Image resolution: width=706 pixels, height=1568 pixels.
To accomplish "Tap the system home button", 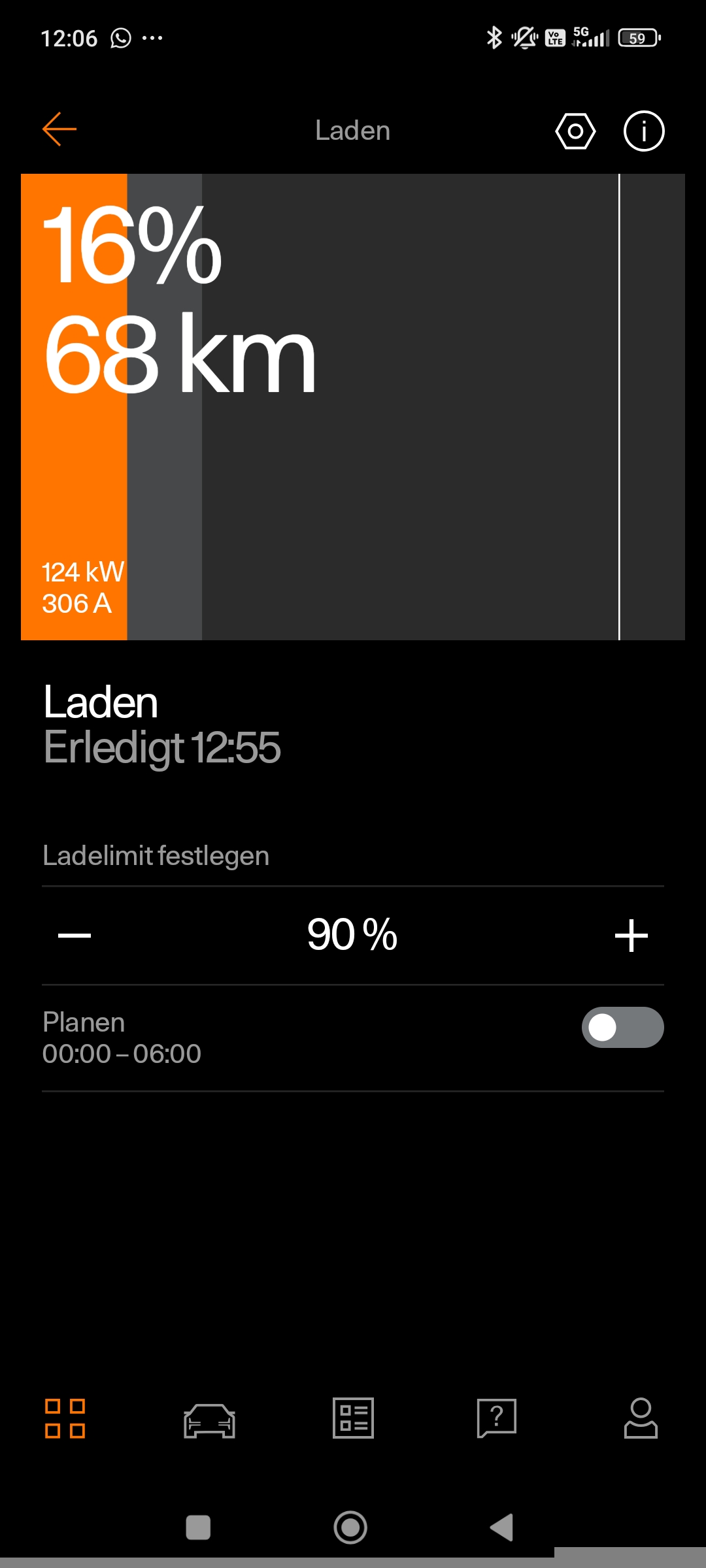I will pyautogui.click(x=350, y=1527).
